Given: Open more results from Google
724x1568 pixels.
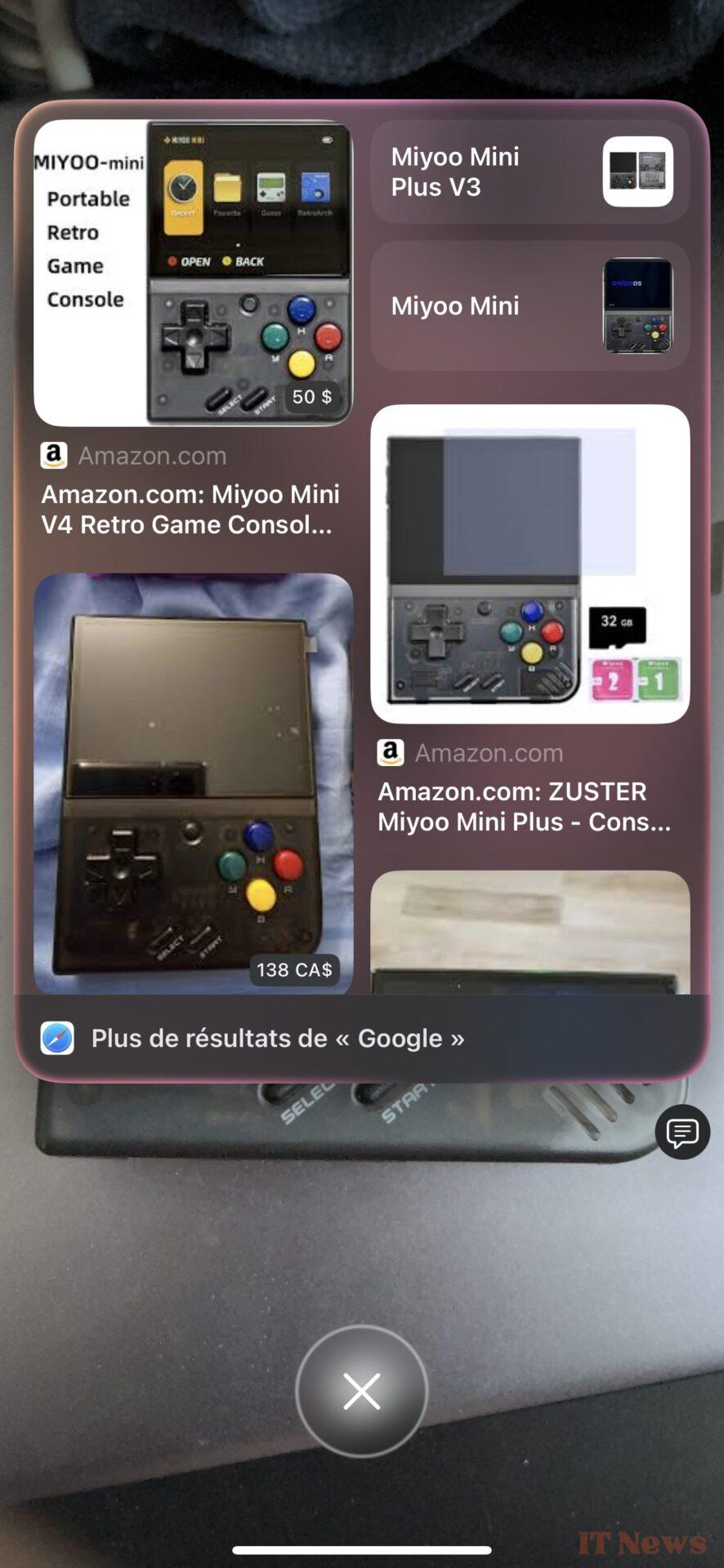Looking at the screenshot, I should pyautogui.click(x=278, y=1038).
